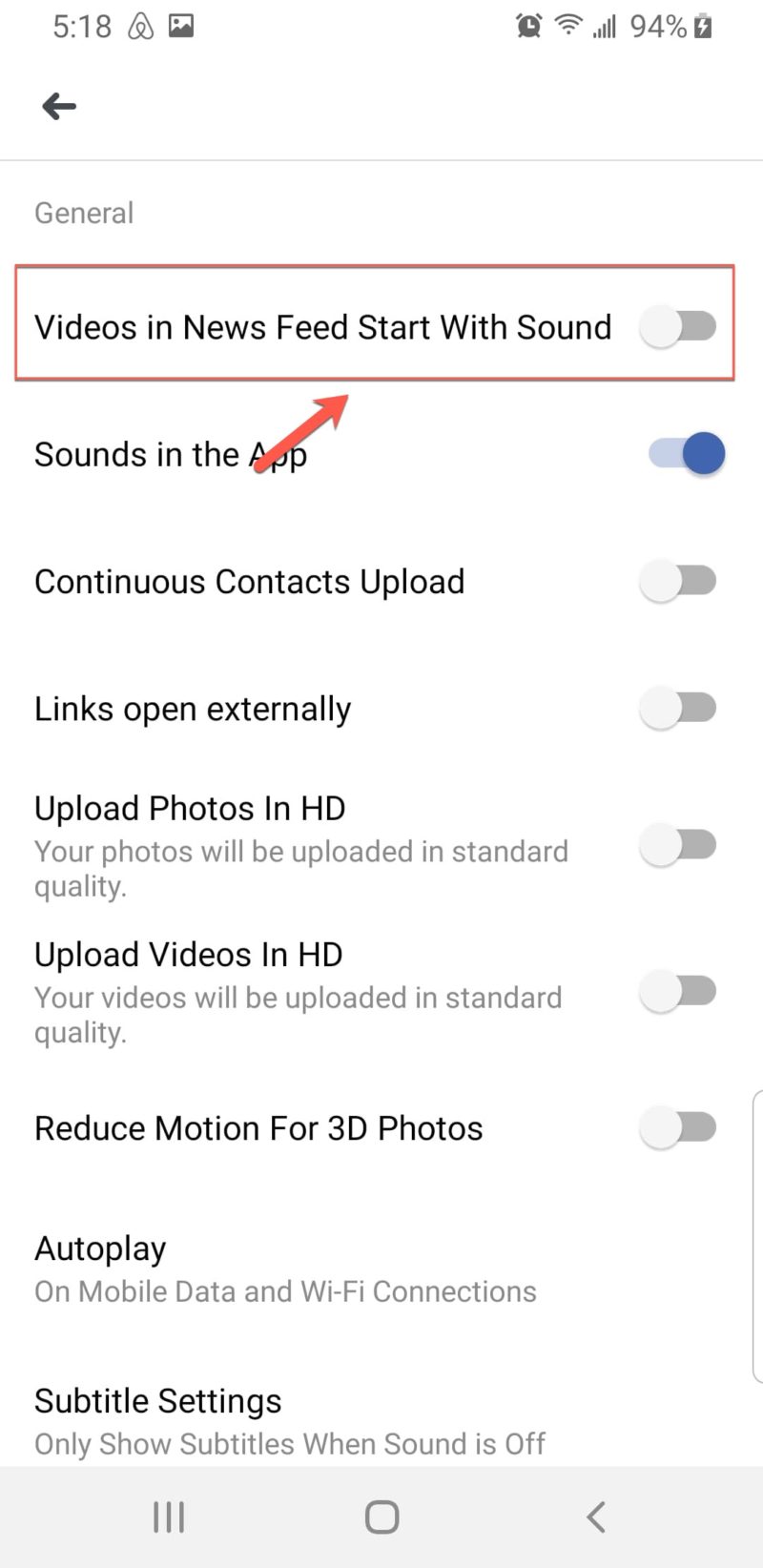The image size is (763, 1568).
Task: Open recent apps from navigation bar
Action: coord(169,1516)
